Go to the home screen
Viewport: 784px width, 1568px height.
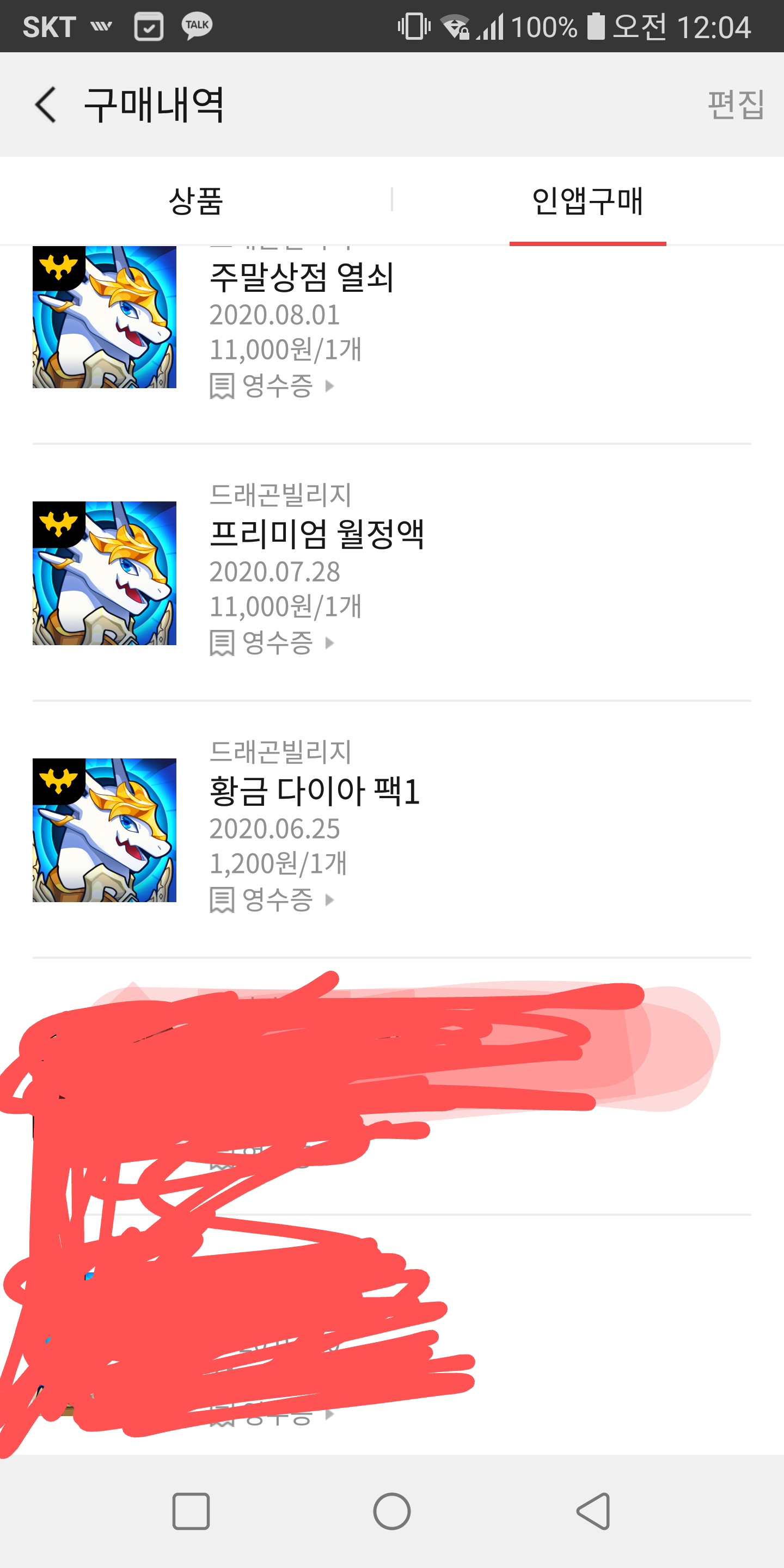click(392, 1511)
